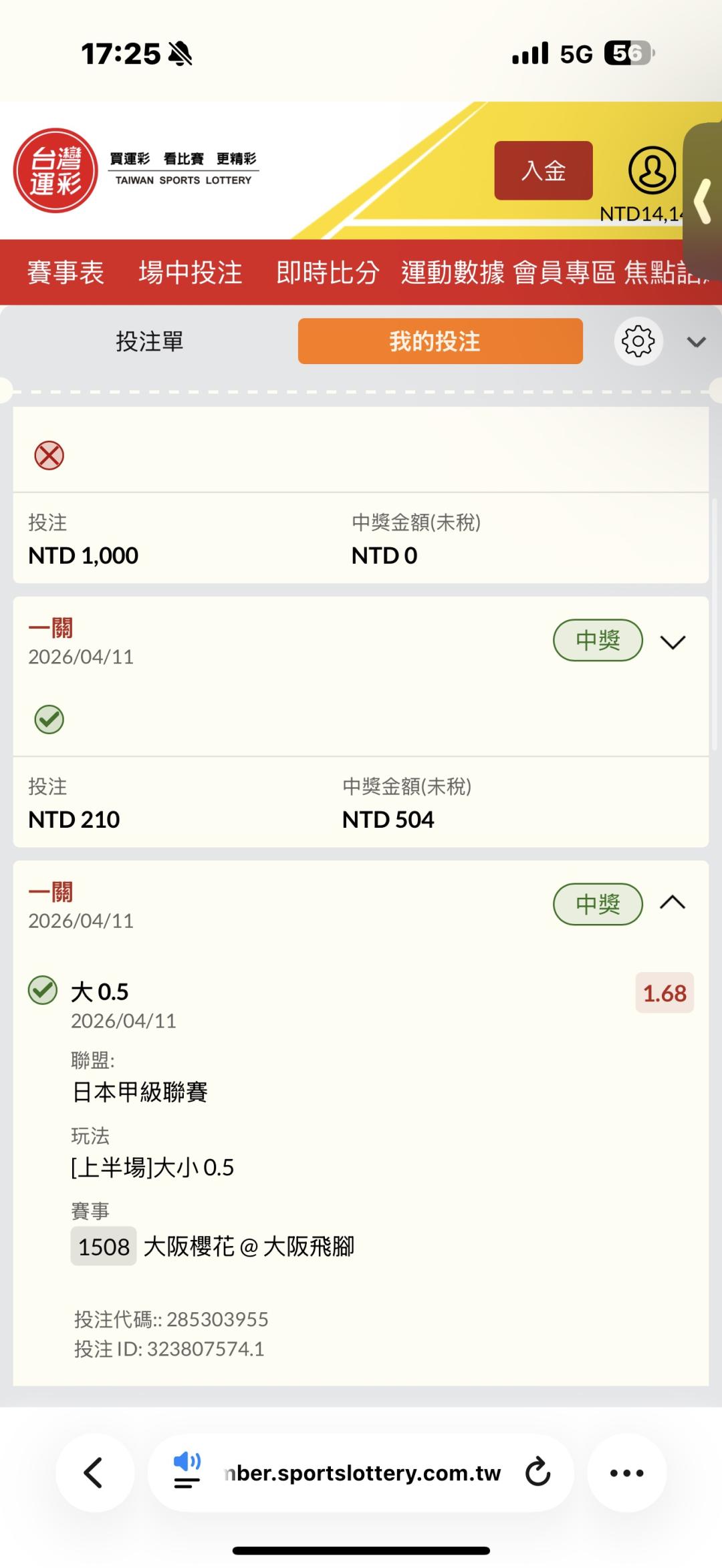Go back in the browser

point(94,1472)
